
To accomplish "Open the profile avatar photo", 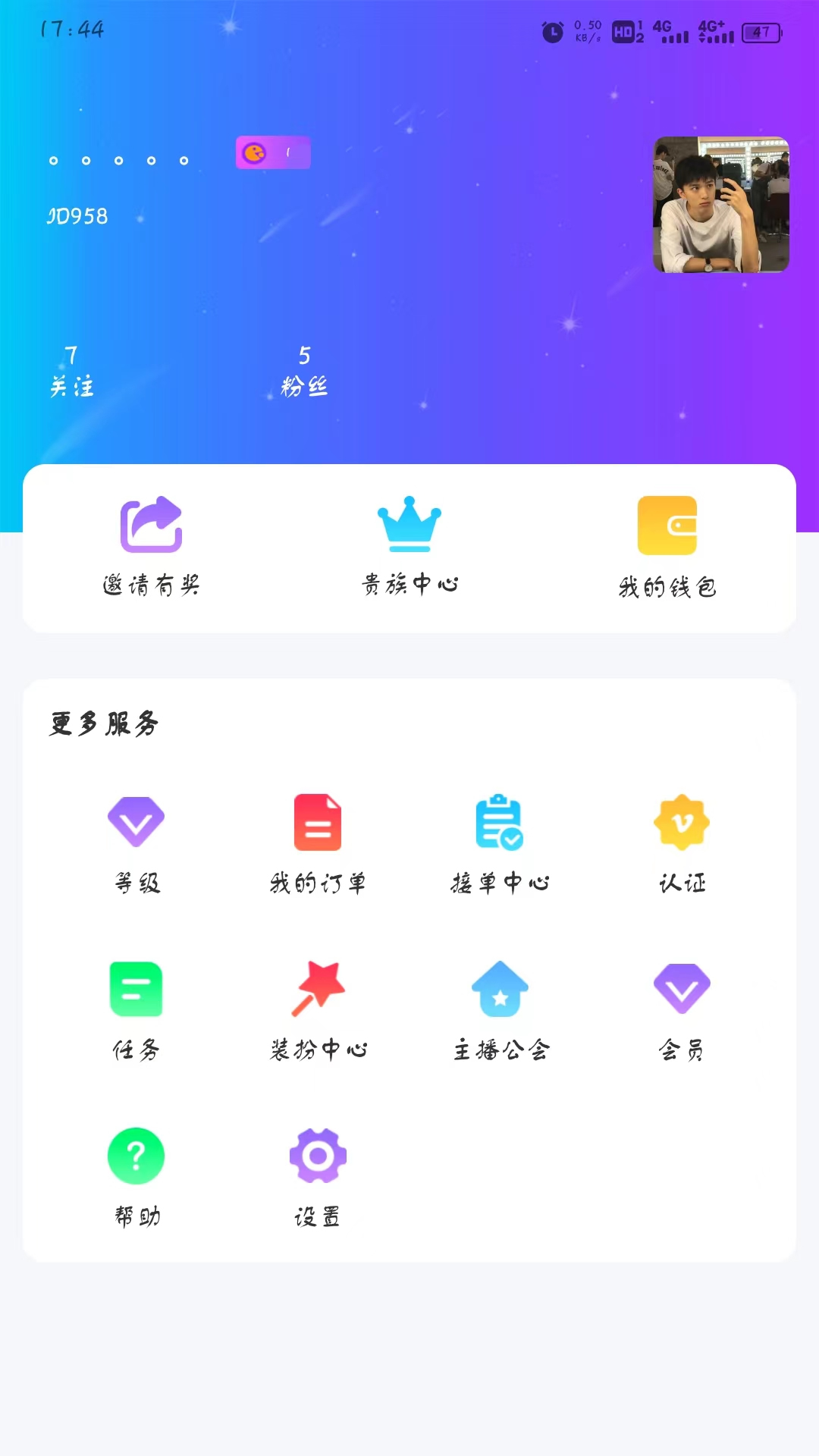I will click(720, 205).
